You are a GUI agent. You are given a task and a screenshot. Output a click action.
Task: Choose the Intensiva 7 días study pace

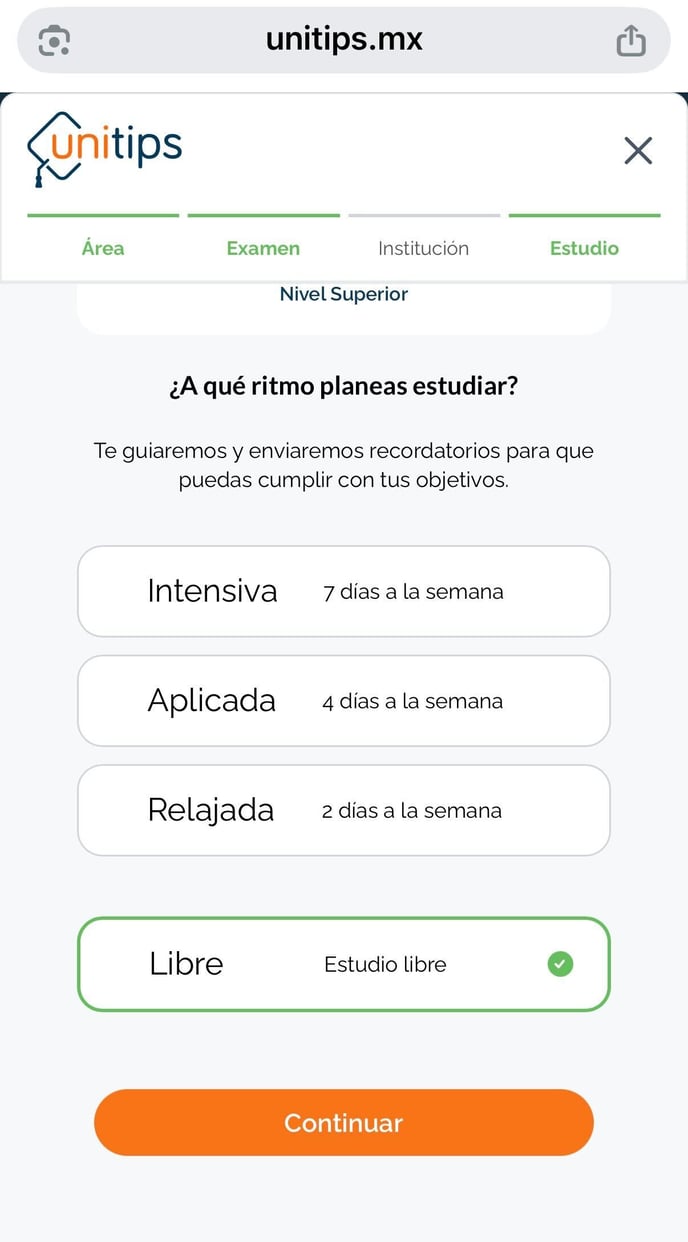(343, 591)
